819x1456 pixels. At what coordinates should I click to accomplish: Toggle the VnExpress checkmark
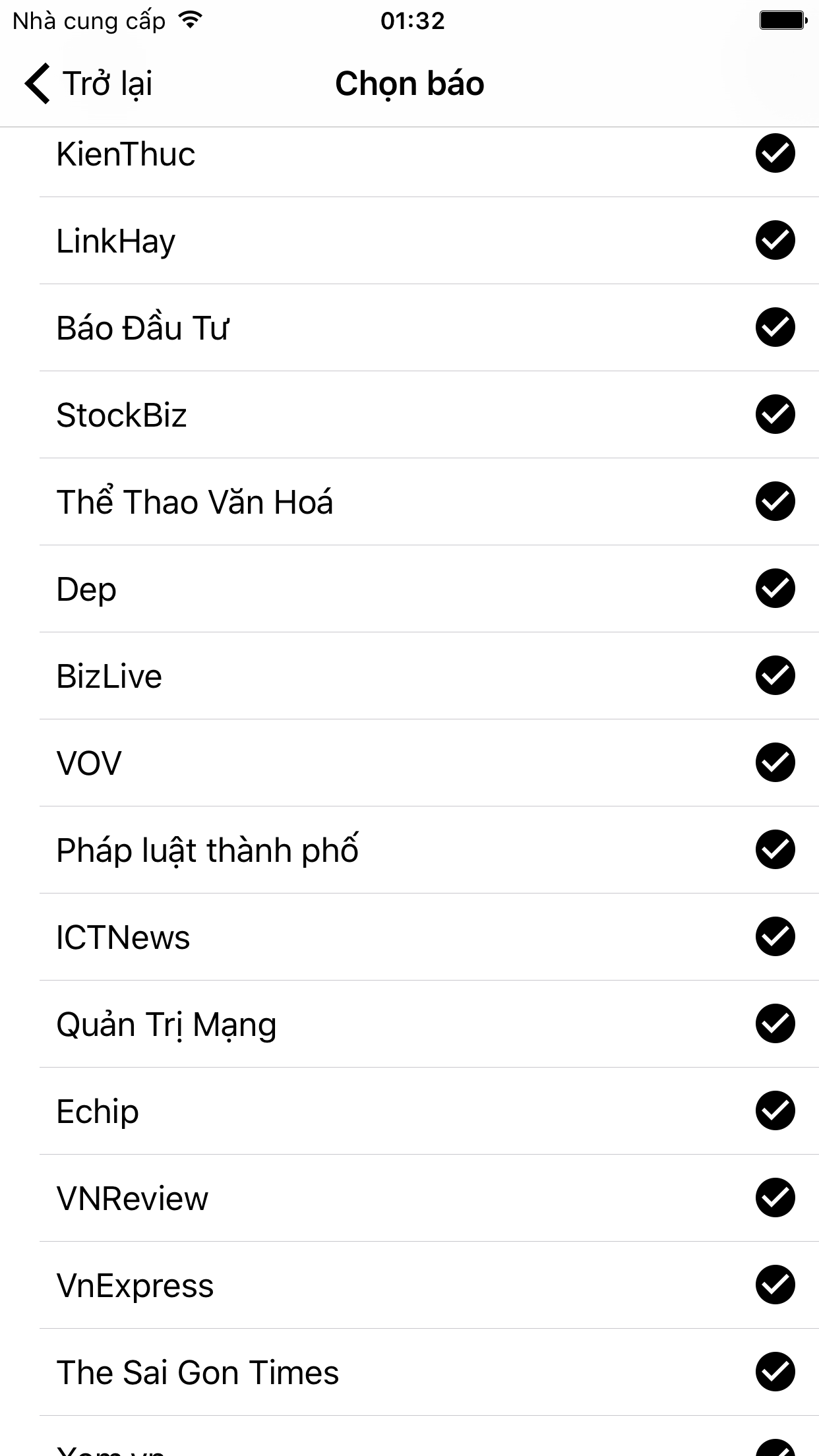tap(775, 1285)
